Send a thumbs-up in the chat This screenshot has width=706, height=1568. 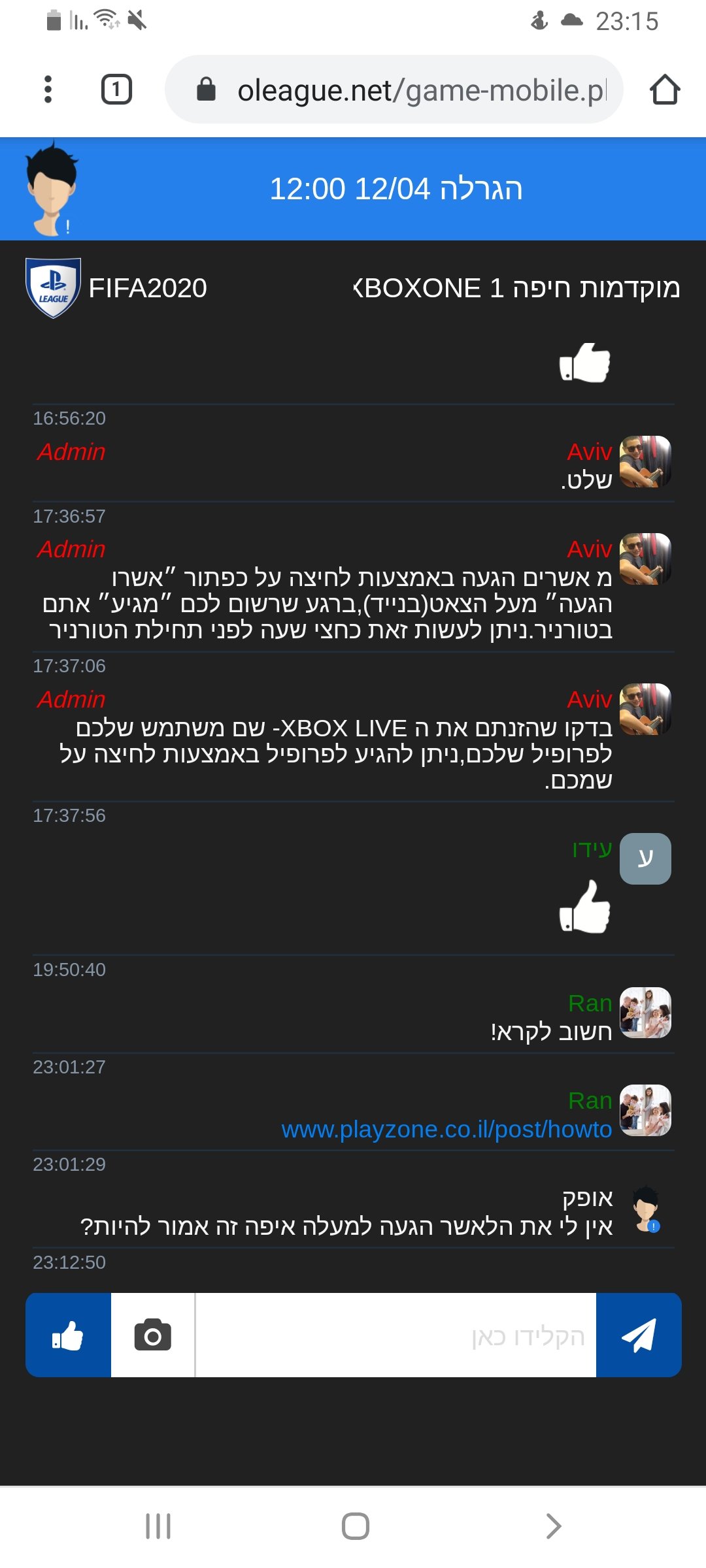pyautogui.click(x=68, y=1335)
